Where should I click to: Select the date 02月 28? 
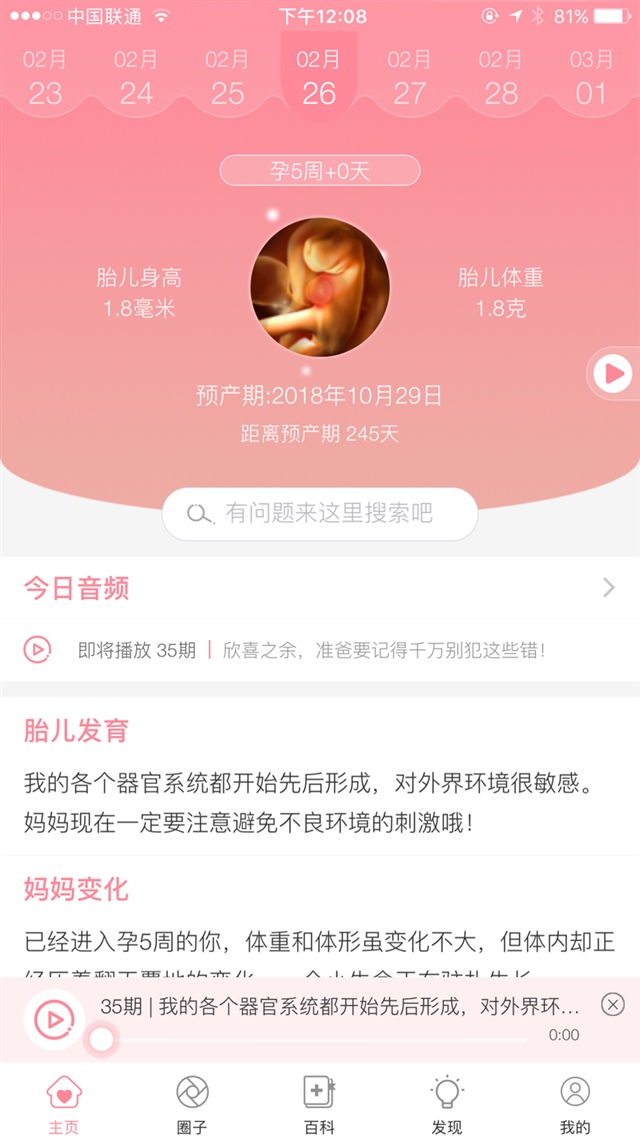500,78
